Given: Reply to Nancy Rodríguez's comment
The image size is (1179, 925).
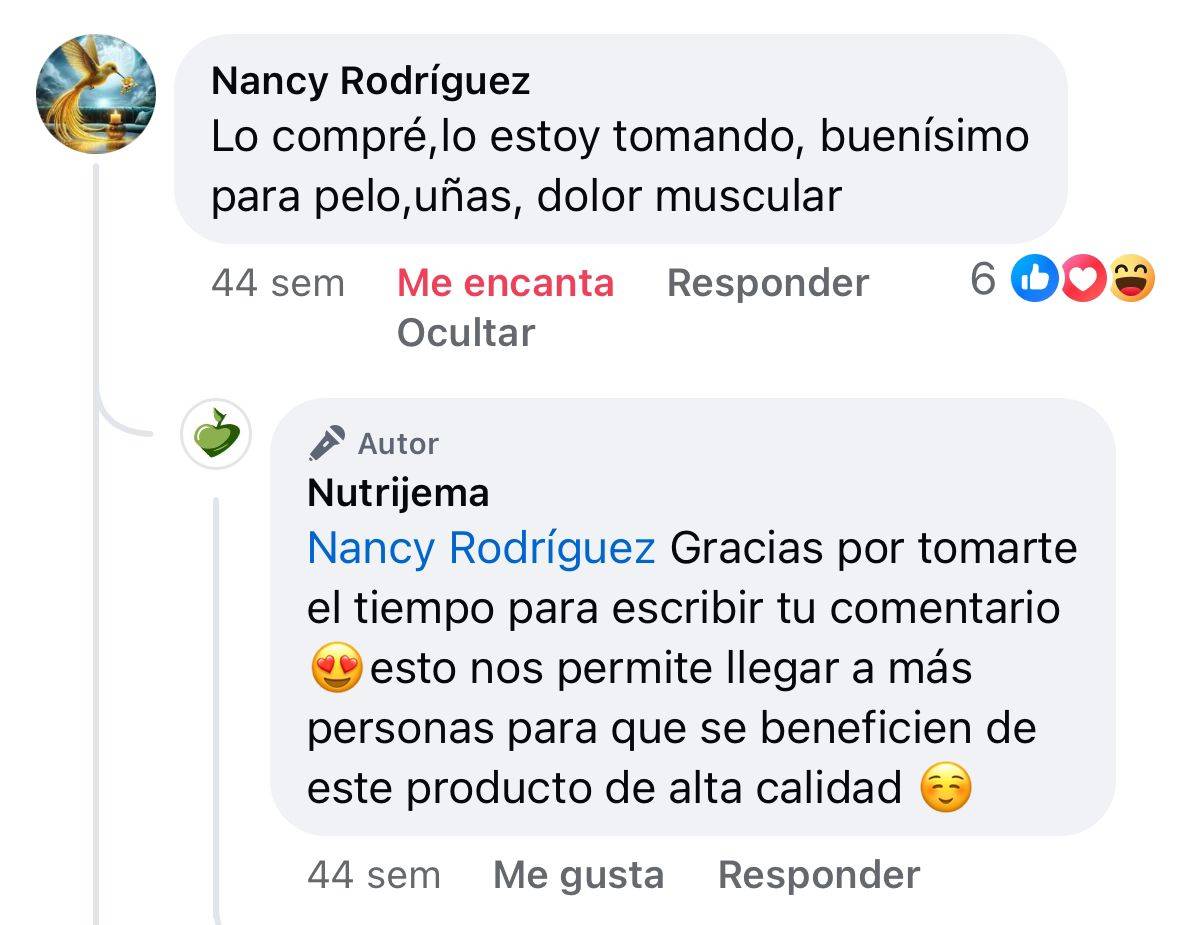Looking at the screenshot, I should tap(767, 283).
